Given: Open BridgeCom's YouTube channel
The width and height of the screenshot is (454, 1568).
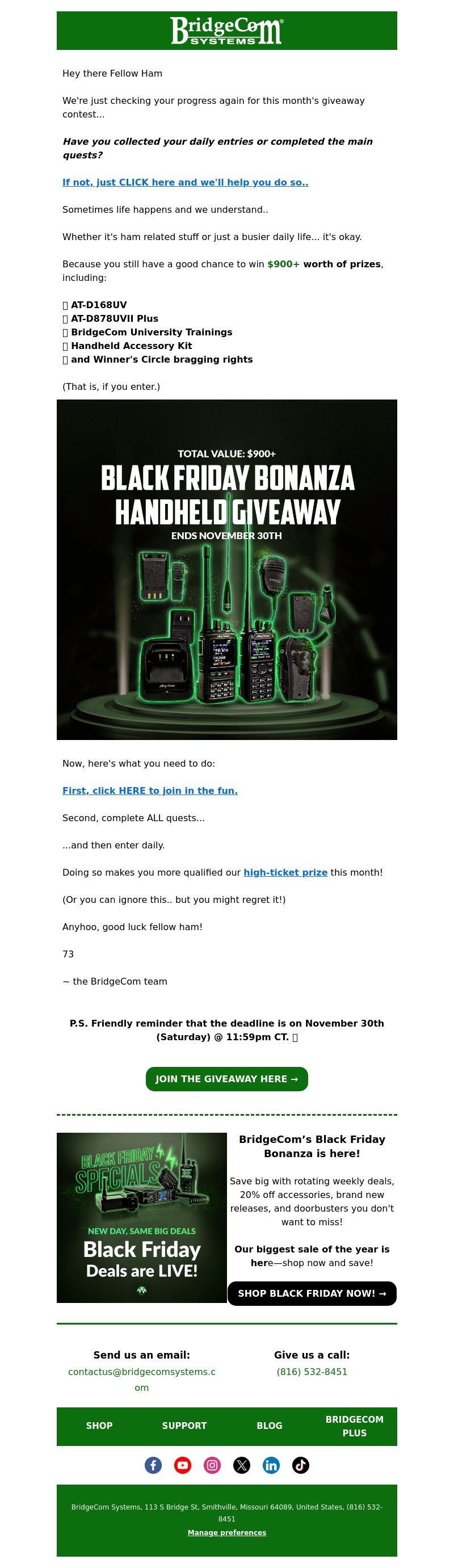Looking at the screenshot, I should click(x=183, y=1465).
